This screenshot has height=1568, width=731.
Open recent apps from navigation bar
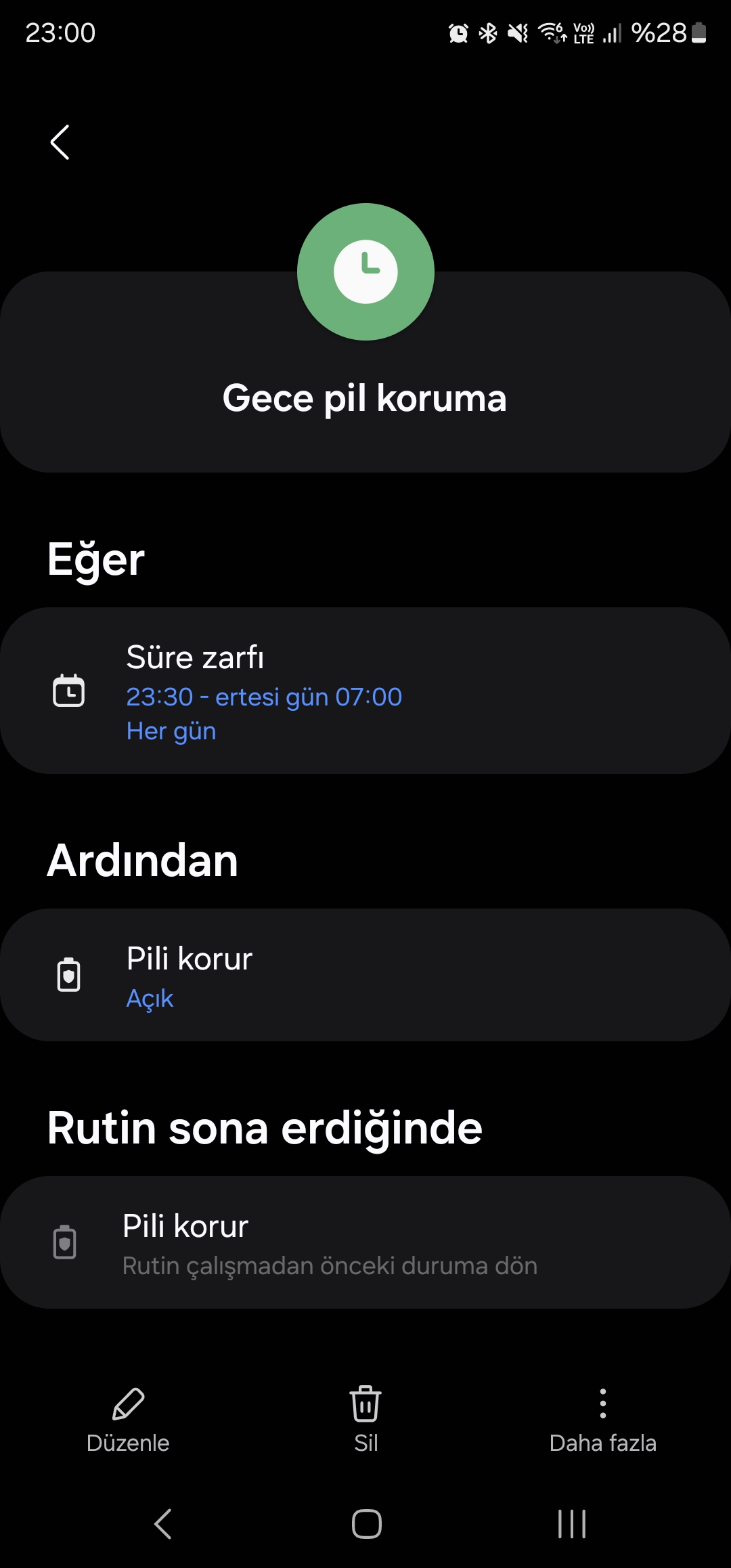(x=572, y=1524)
